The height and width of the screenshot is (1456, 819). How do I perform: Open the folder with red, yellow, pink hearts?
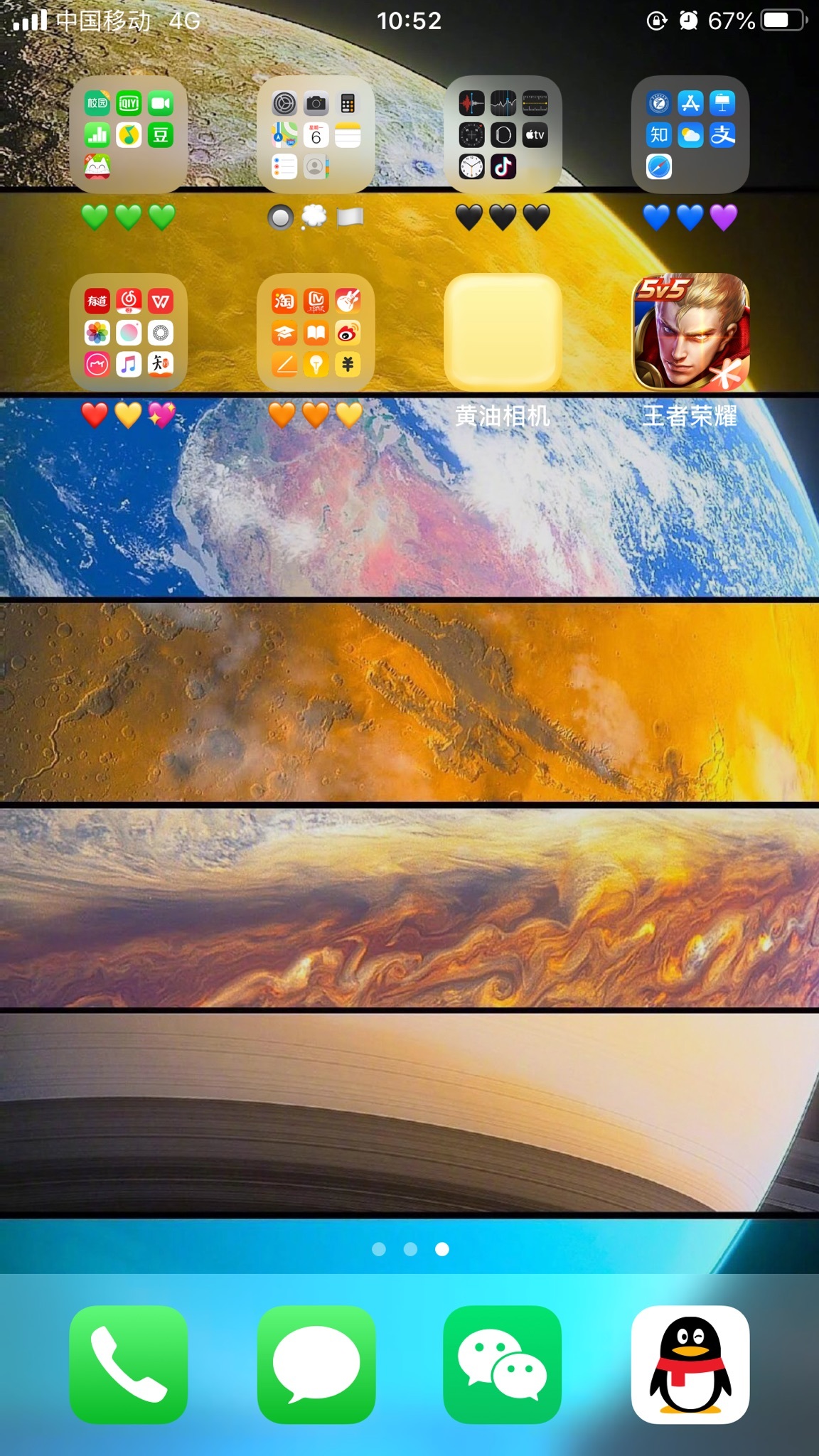tap(129, 332)
